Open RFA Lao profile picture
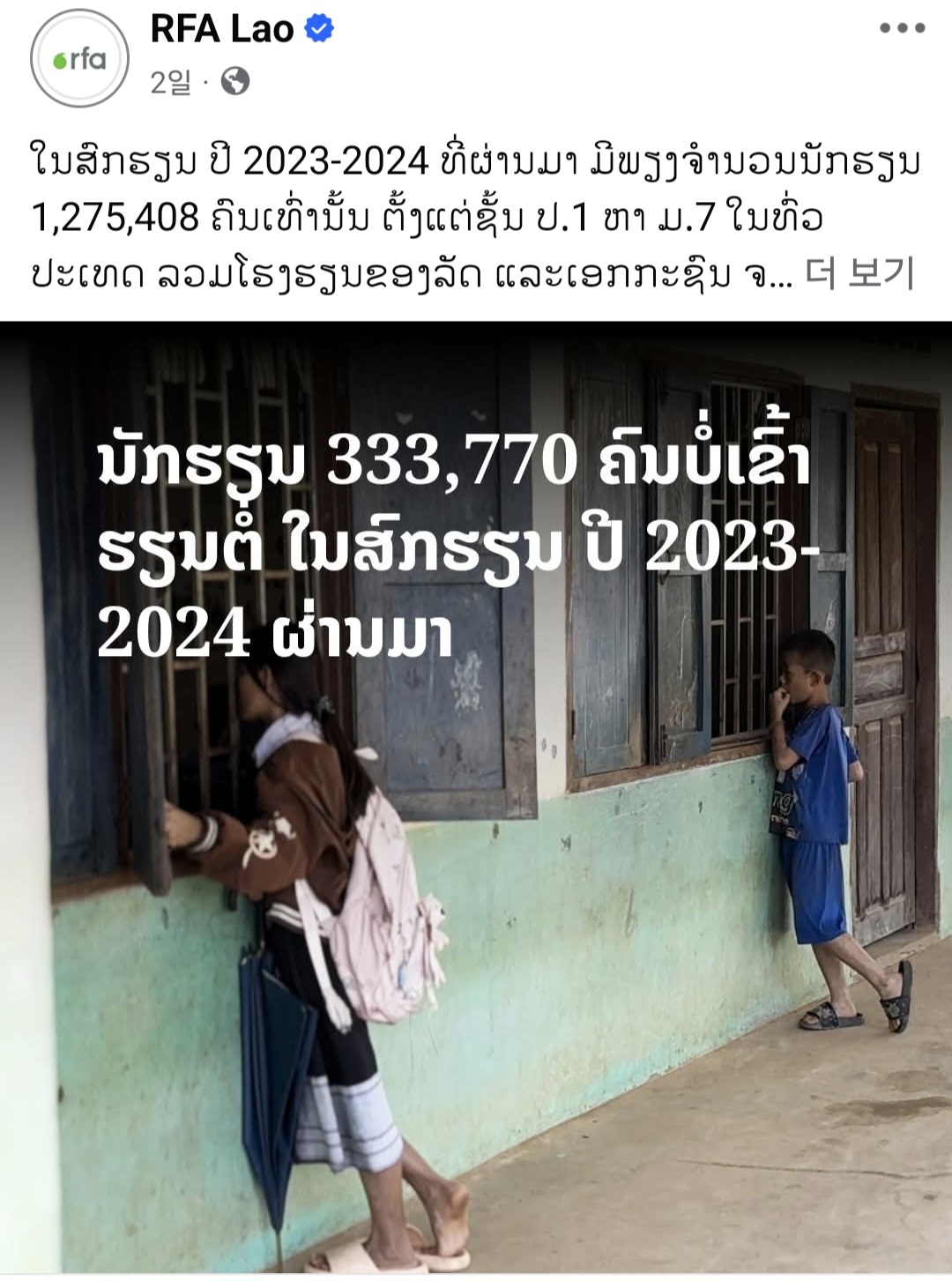This screenshot has height=1281, width=952. pyautogui.click(x=79, y=59)
